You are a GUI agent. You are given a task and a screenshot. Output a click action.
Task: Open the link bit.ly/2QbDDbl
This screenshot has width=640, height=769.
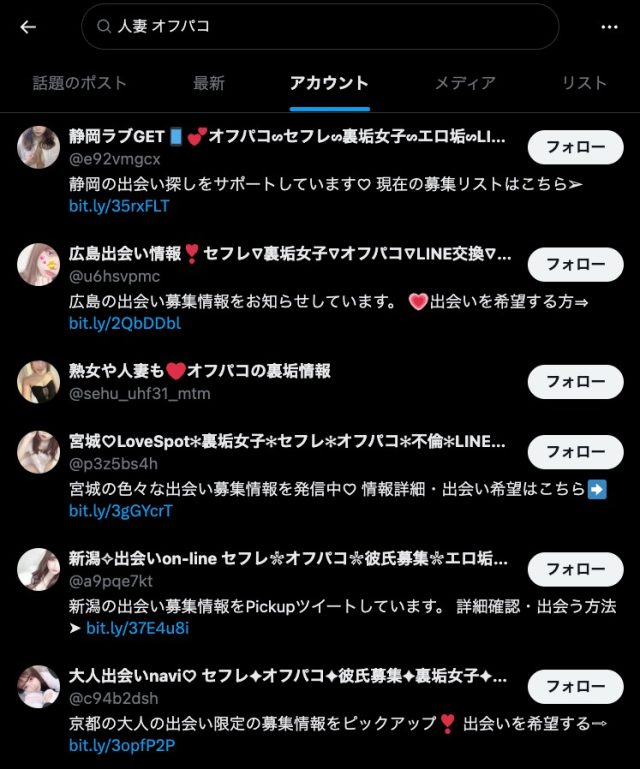(x=125, y=324)
